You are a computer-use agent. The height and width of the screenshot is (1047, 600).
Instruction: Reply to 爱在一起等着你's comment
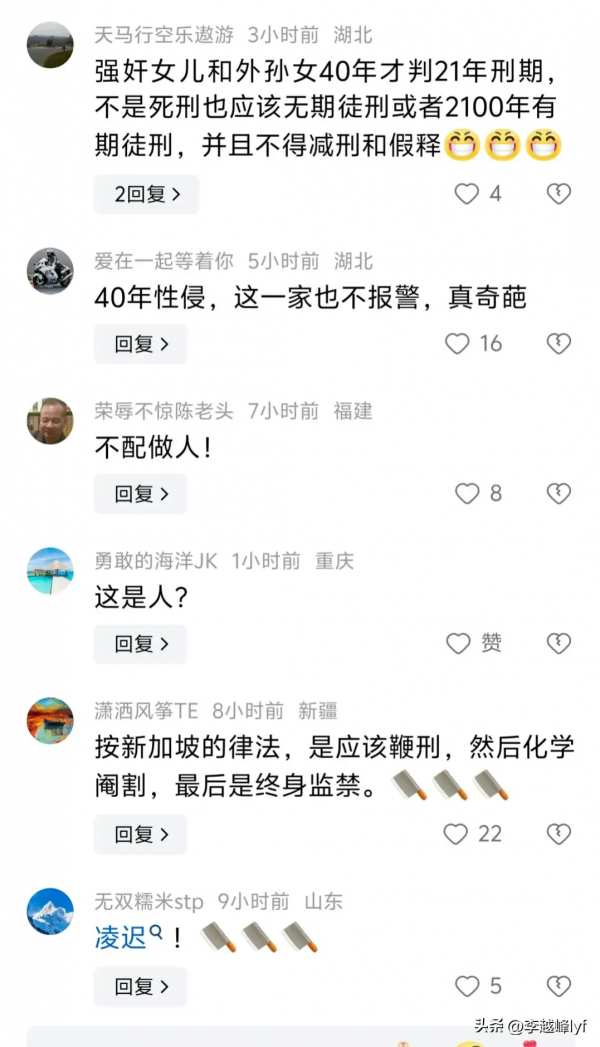[140, 344]
